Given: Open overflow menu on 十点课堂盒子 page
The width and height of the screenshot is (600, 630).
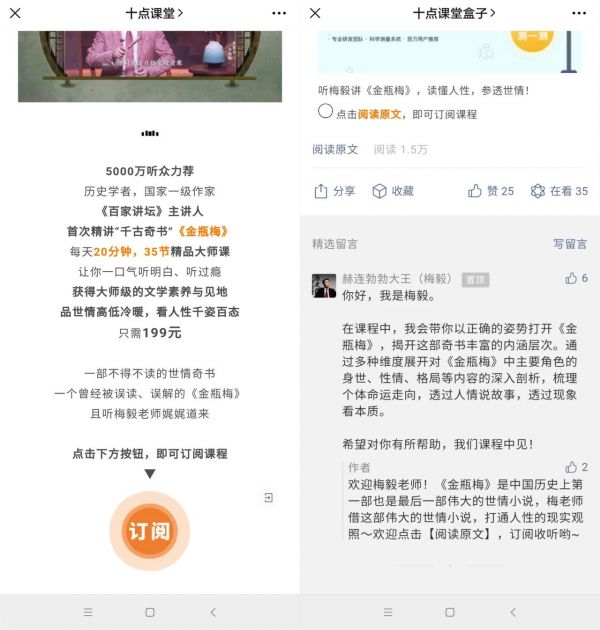Looking at the screenshot, I should (579, 13).
